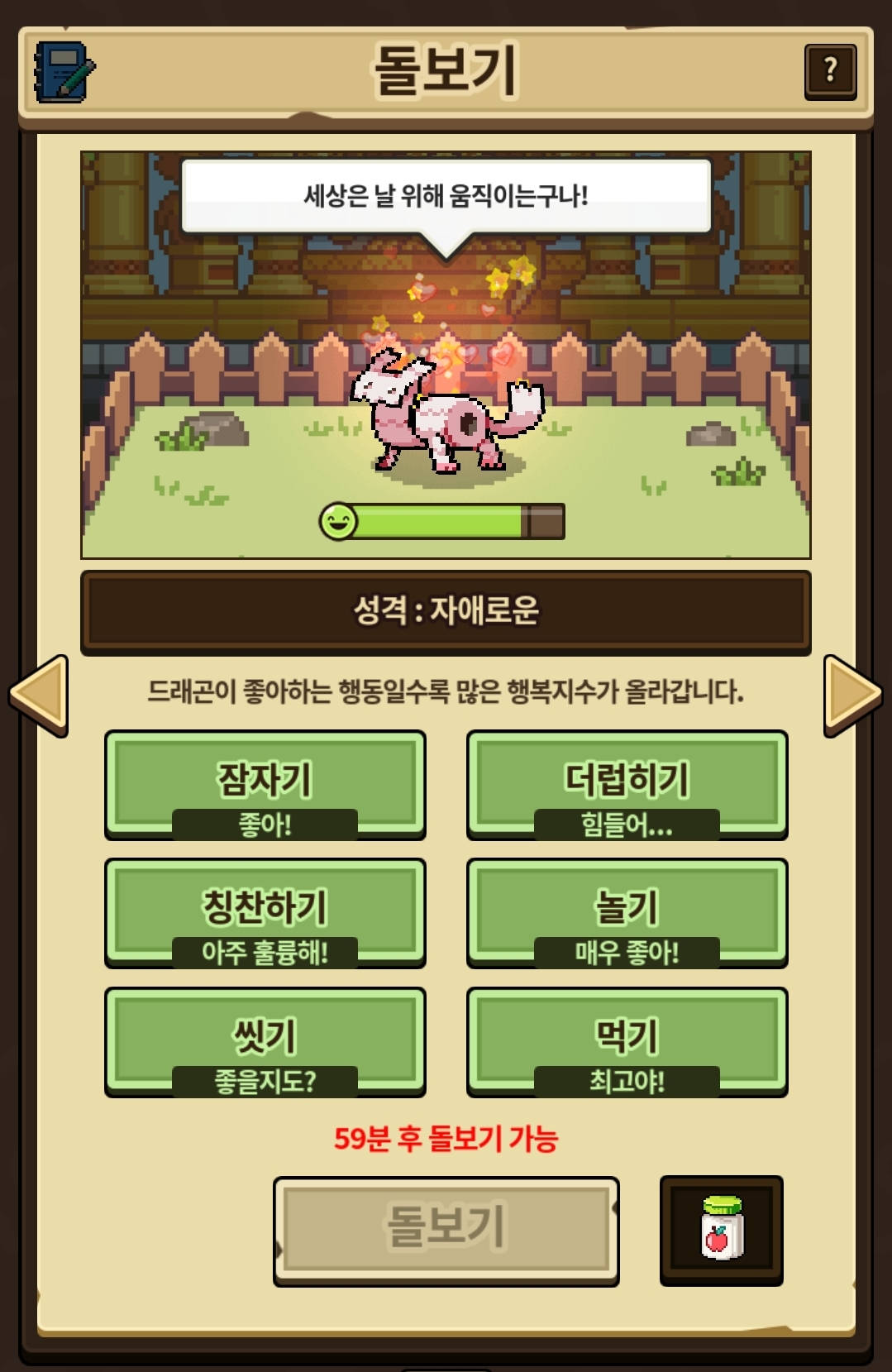The image size is (892, 1372).
Task: Open the question mark help button
Action: click(830, 71)
